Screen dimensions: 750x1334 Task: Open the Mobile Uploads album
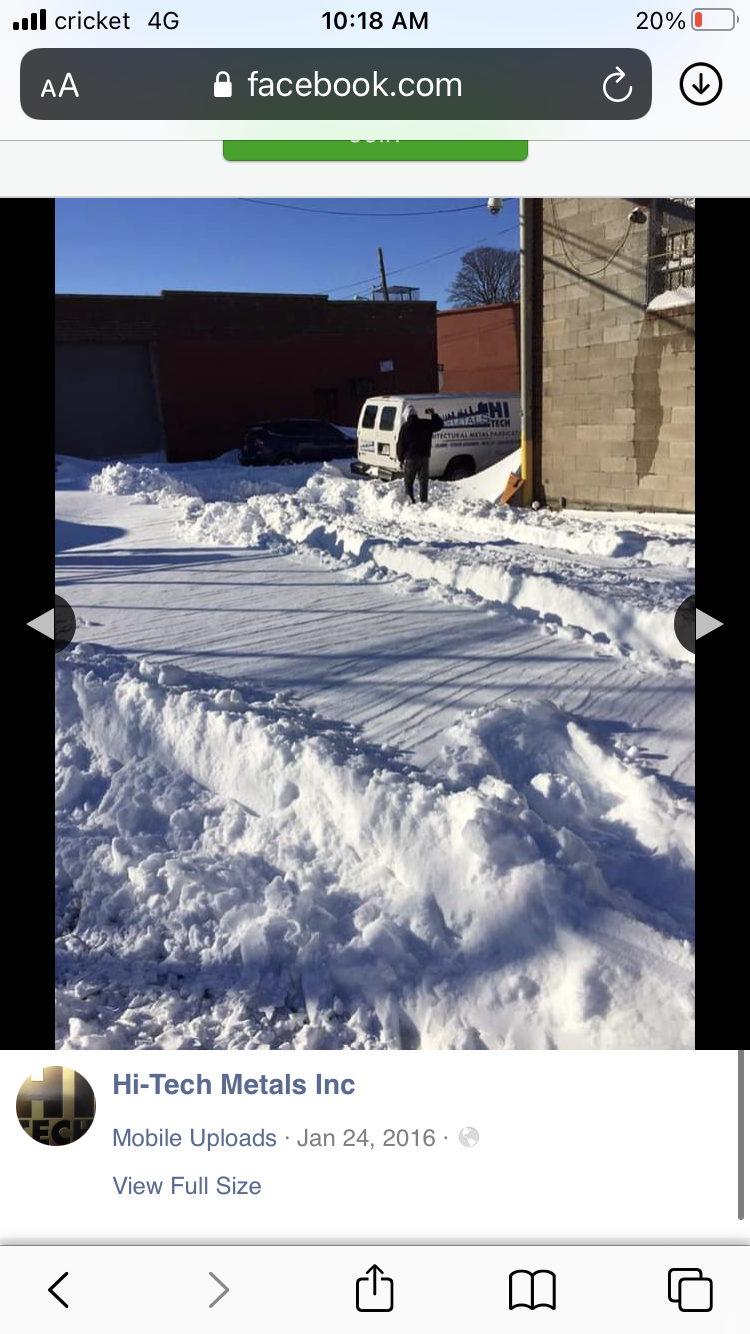pyautogui.click(x=194, y=1138)
